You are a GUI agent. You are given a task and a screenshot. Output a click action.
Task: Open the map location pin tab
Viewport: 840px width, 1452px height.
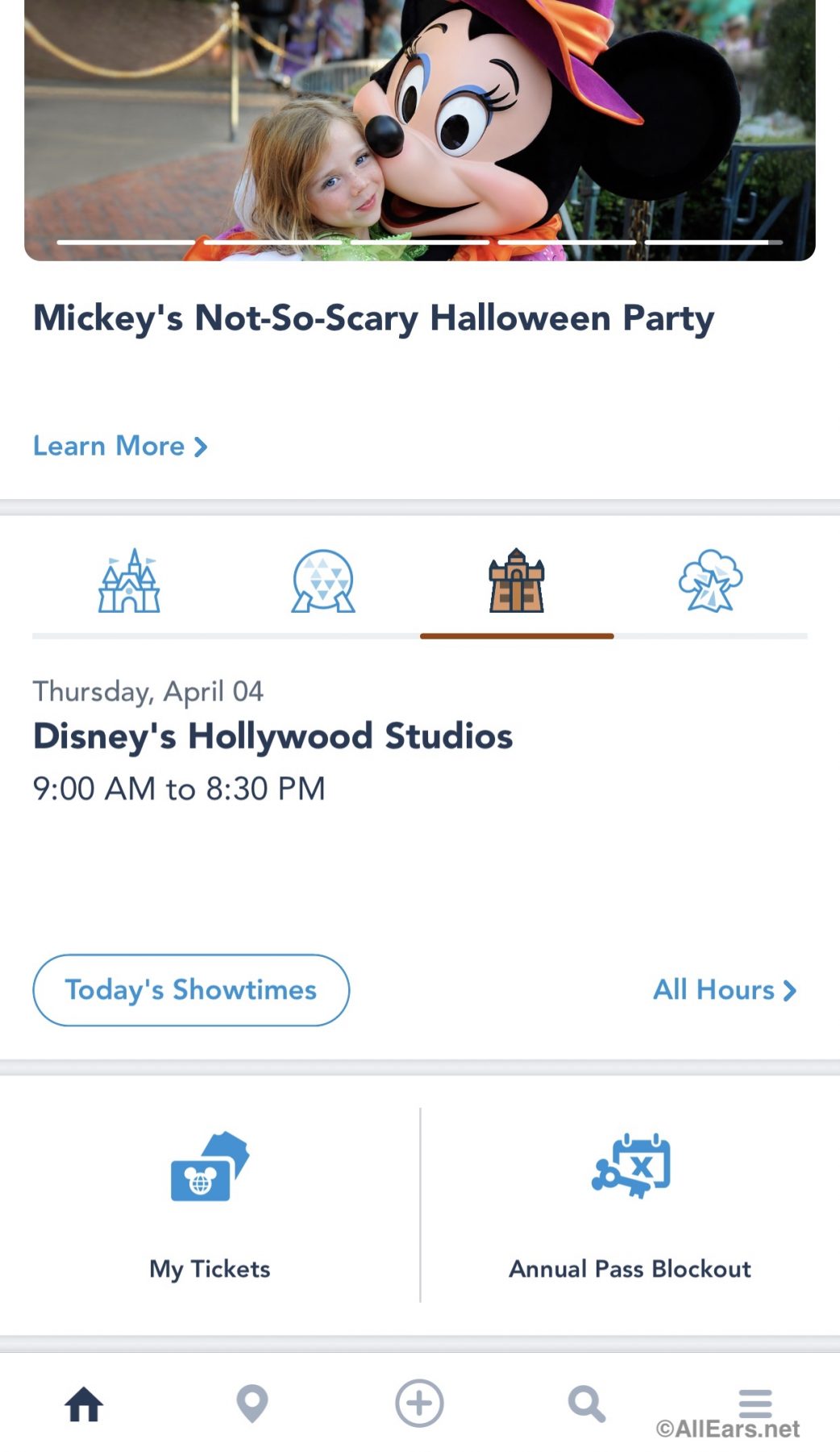point(252,1404)
